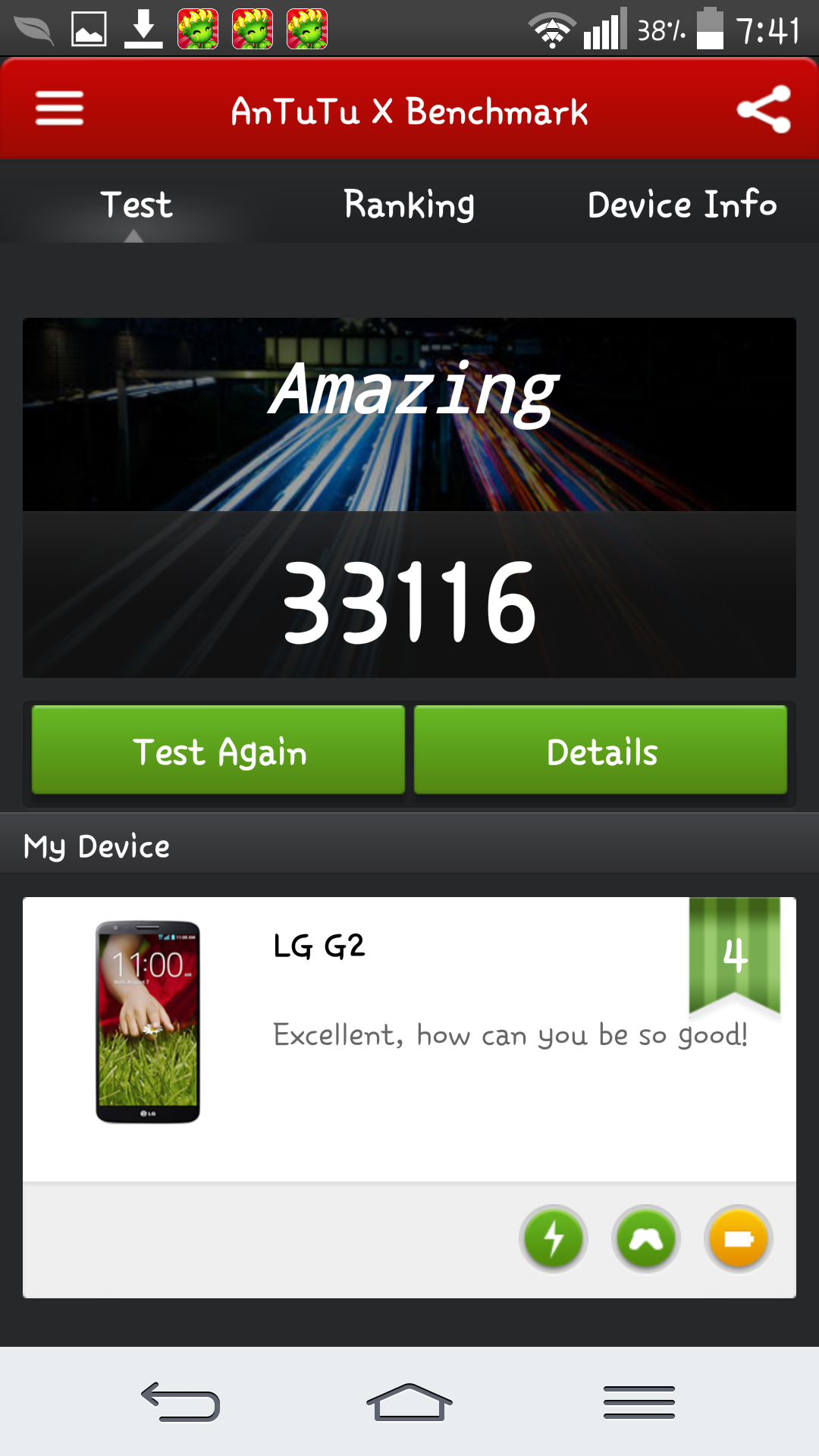Open the LG G2 device card
The height and width of the screenshot is (1456, 819).
[409, 1039]
